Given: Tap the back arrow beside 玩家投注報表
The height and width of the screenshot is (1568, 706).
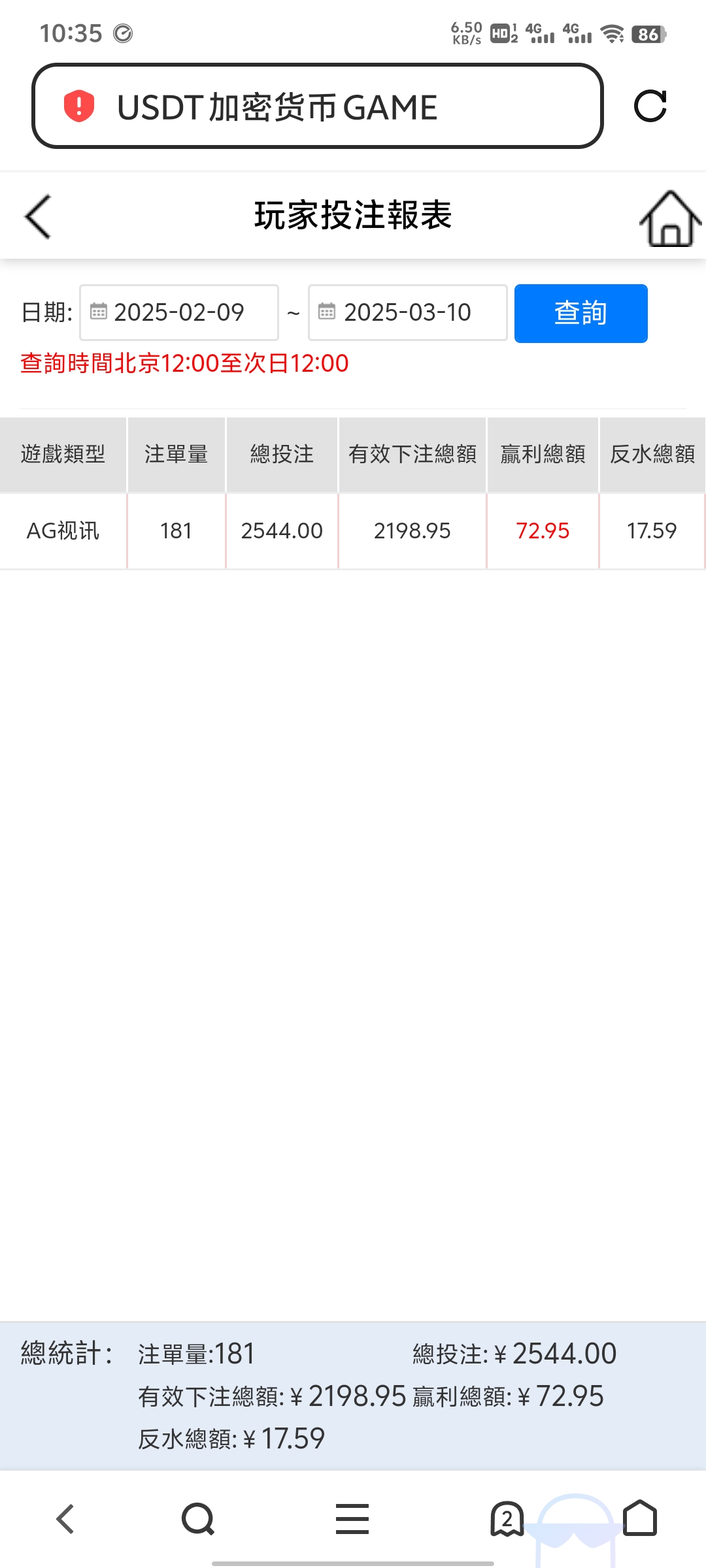Looking at the screenshot, I should [38, 217].
